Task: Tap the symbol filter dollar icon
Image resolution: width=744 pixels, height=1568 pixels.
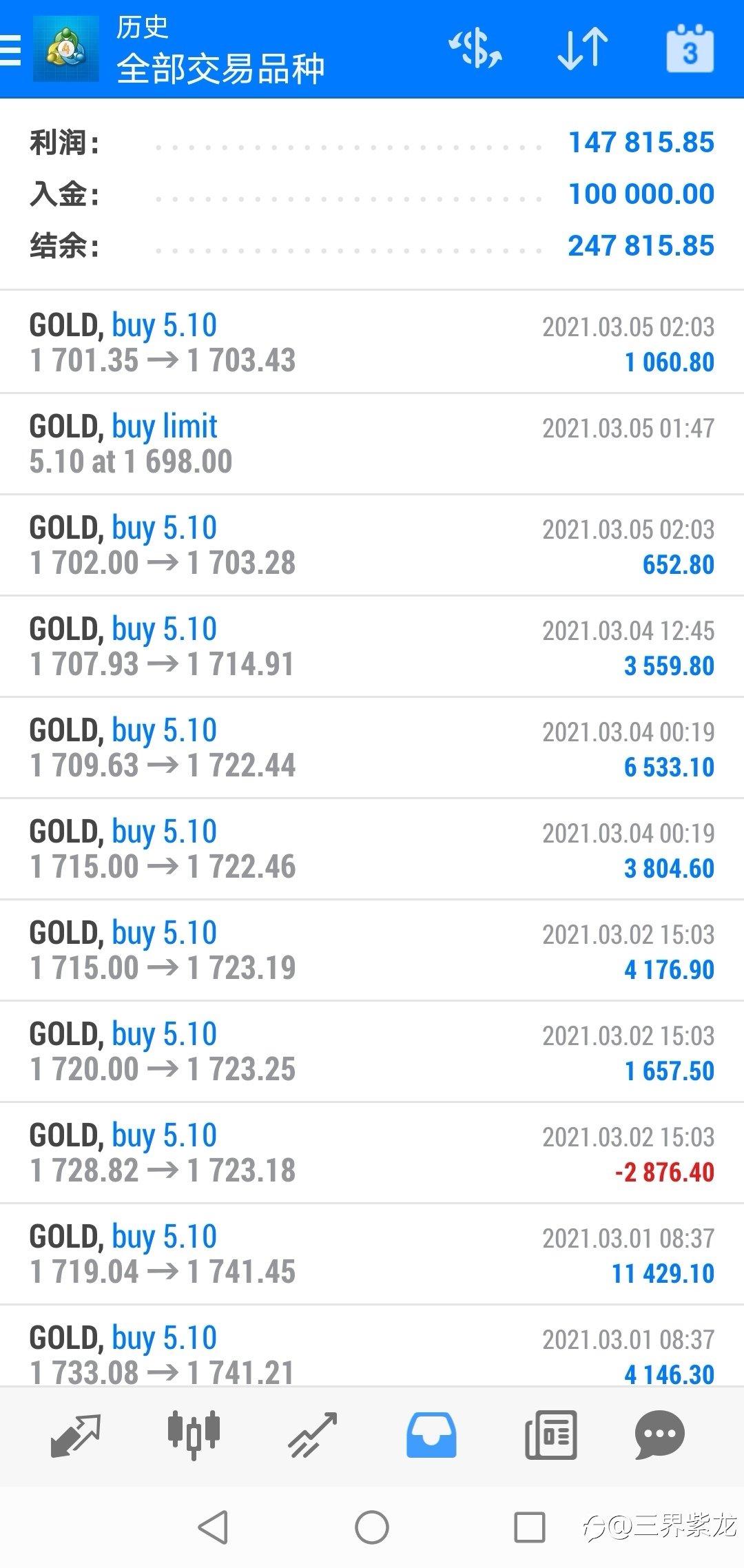Action: click(475, 49)
